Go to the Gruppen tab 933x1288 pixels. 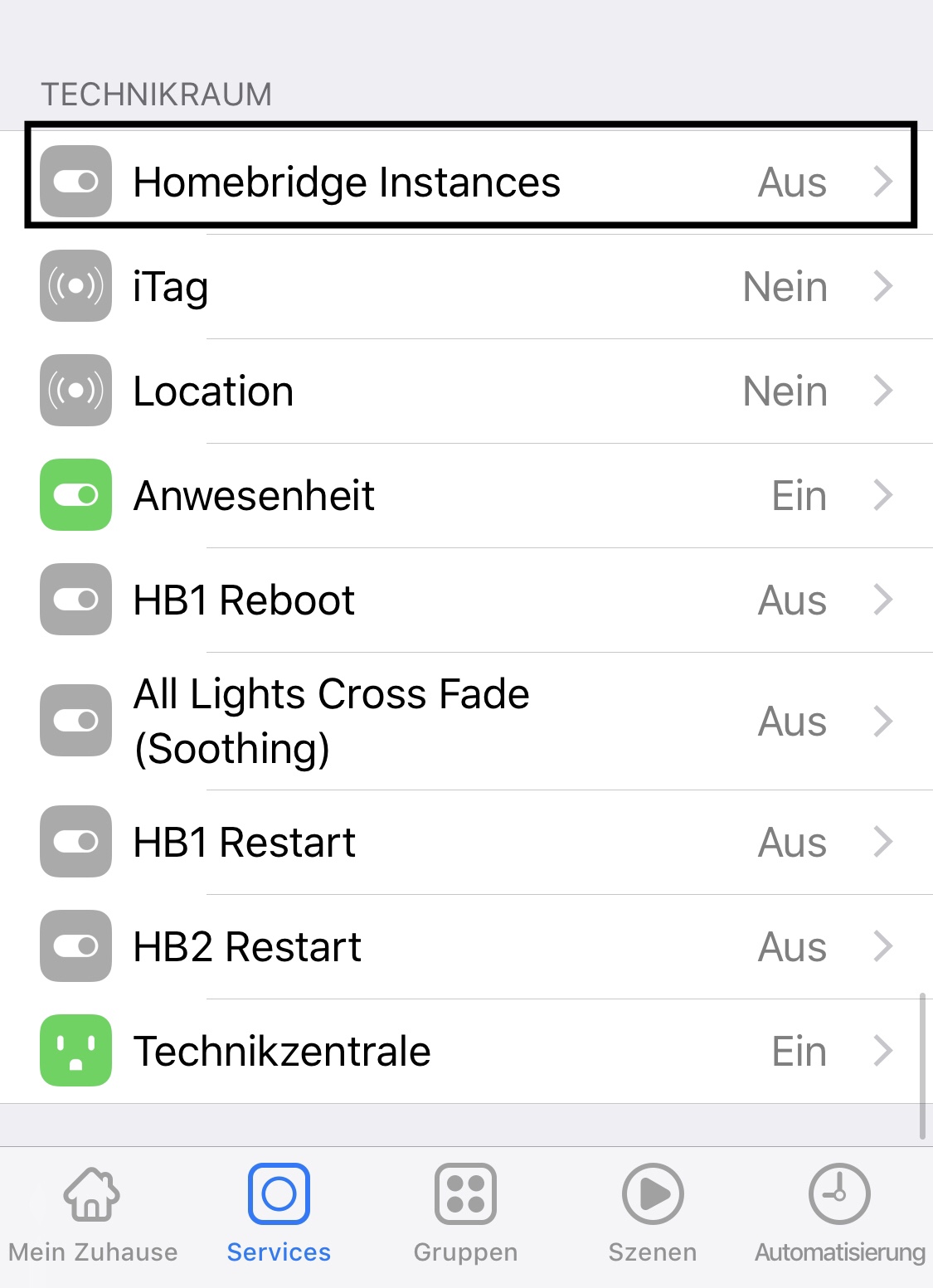[x=465, y=1214]
